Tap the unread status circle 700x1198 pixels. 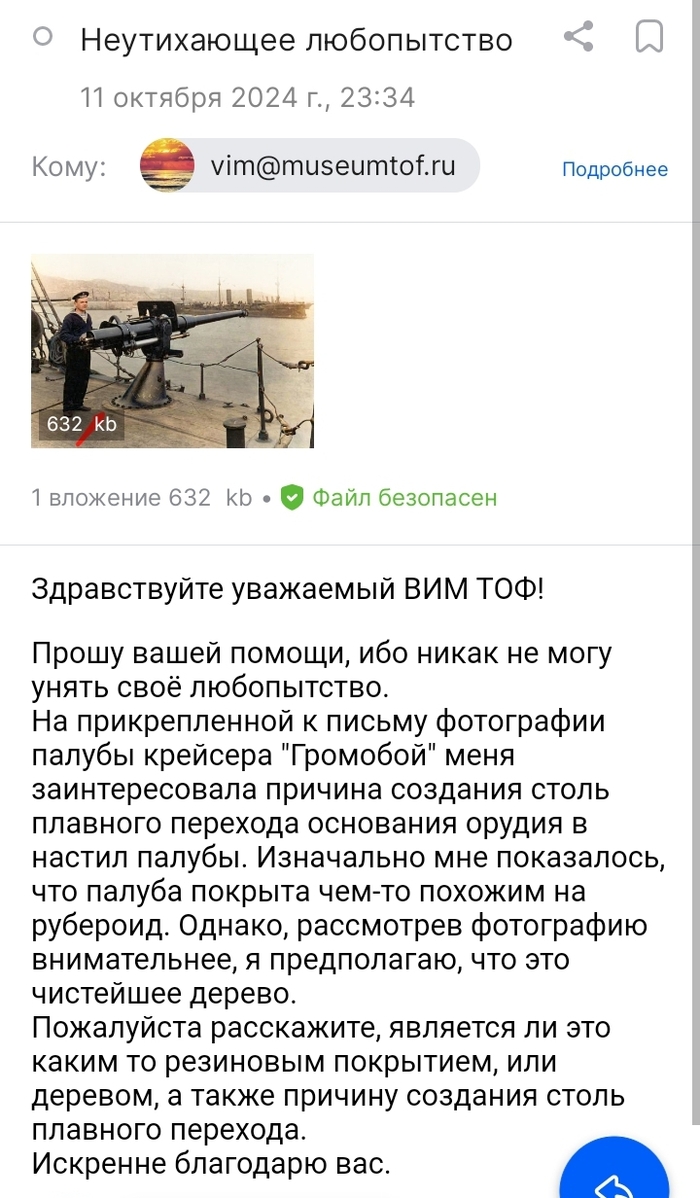pyautogui.click(x=43, y=37)
